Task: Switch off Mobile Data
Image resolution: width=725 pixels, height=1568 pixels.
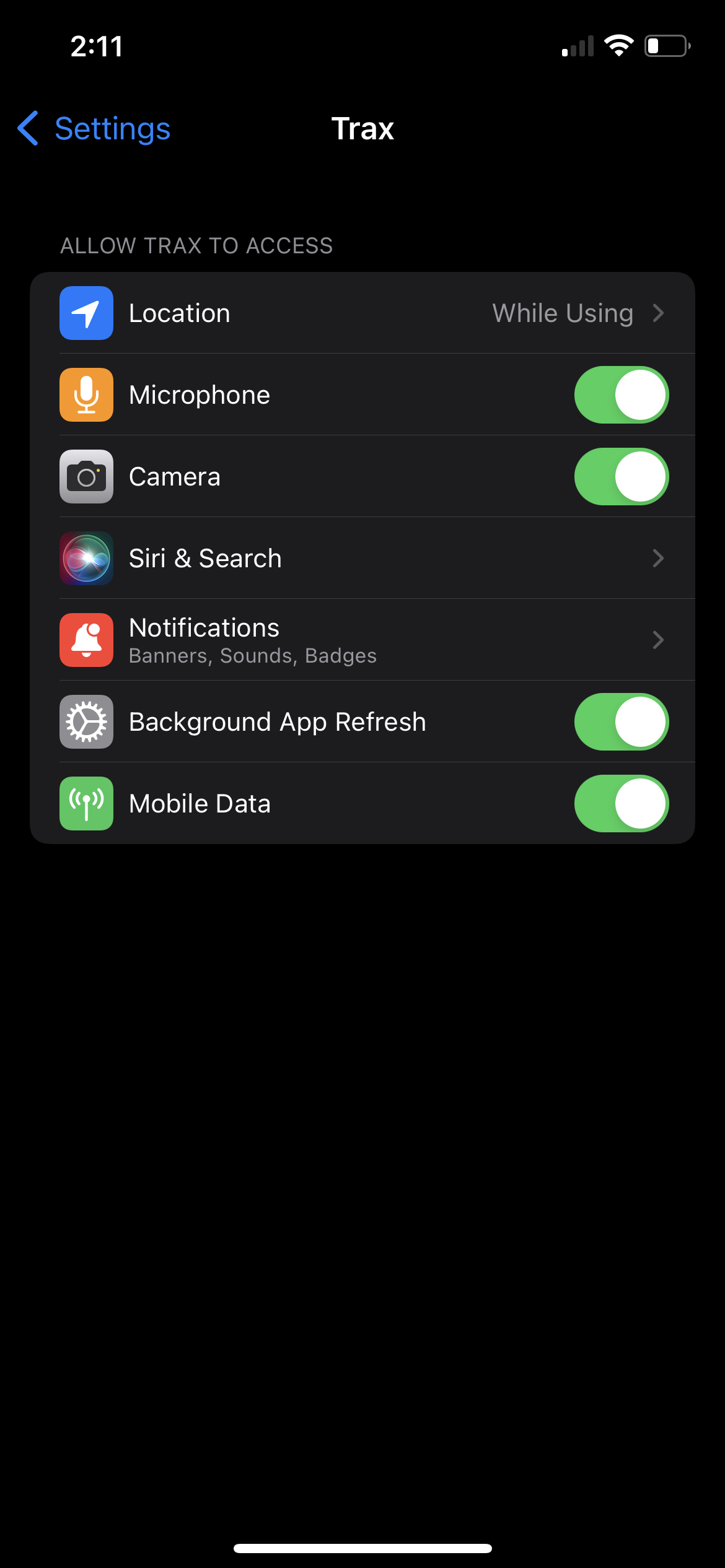Action: point(621,804)
